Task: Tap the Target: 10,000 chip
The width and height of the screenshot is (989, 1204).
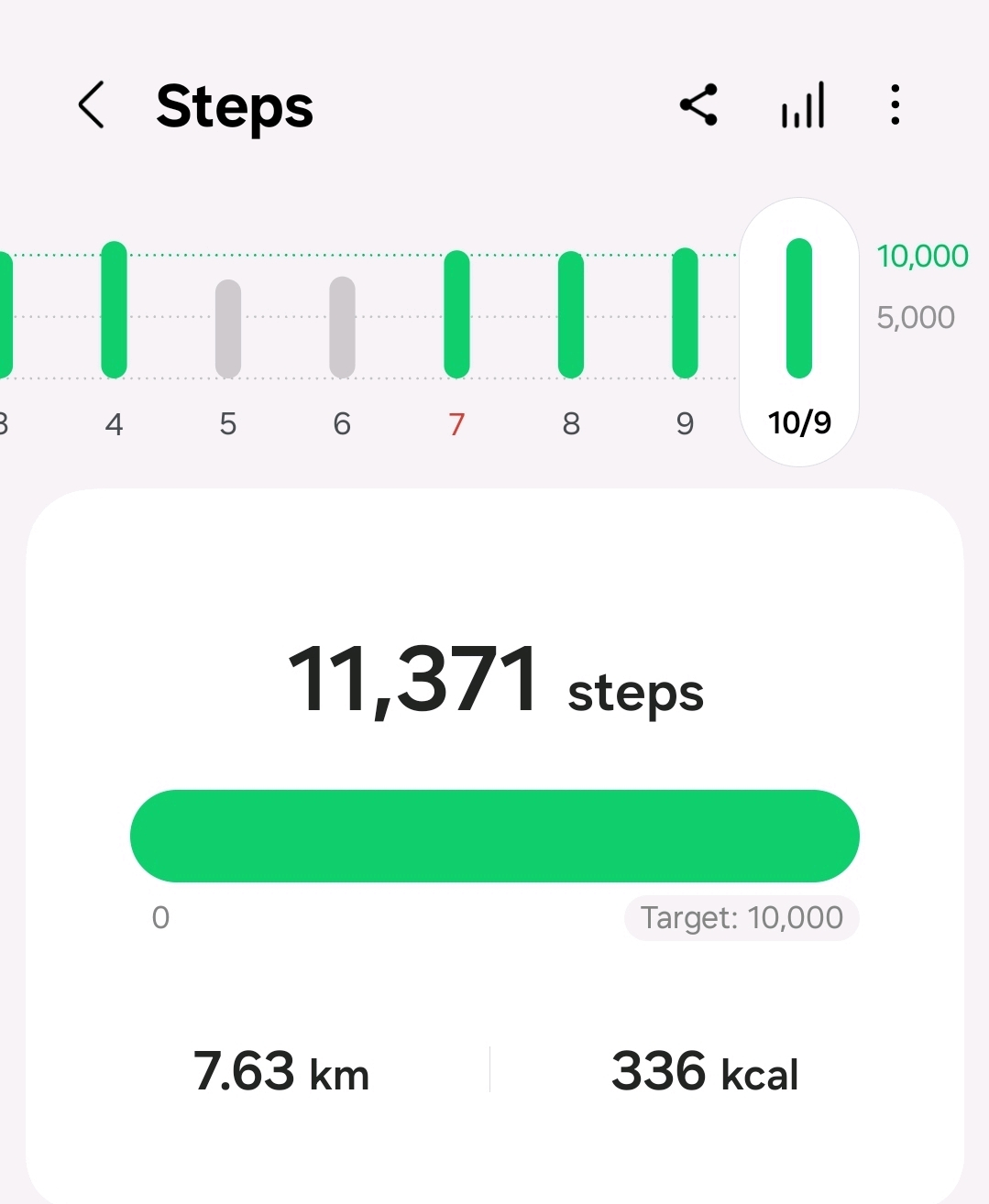Action: pyautogui.click(x=741, y=918)
